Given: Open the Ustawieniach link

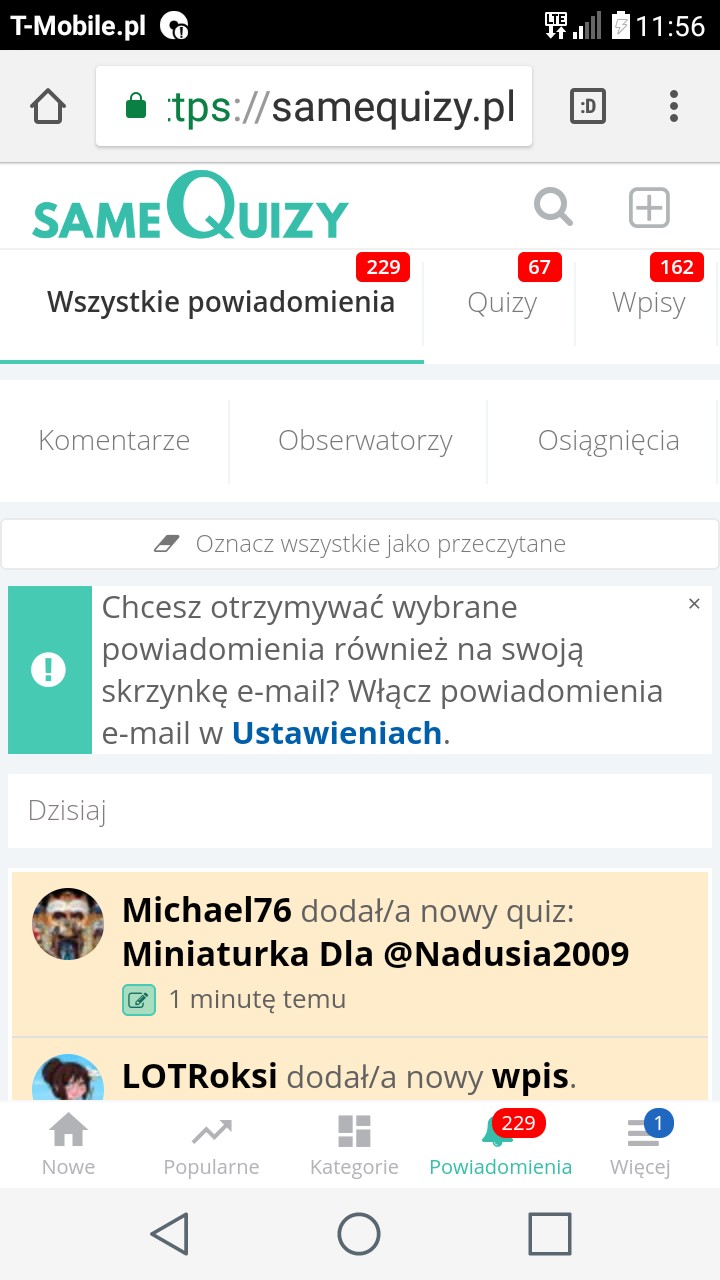Looking at the screenshot, I should click(337, 733).
